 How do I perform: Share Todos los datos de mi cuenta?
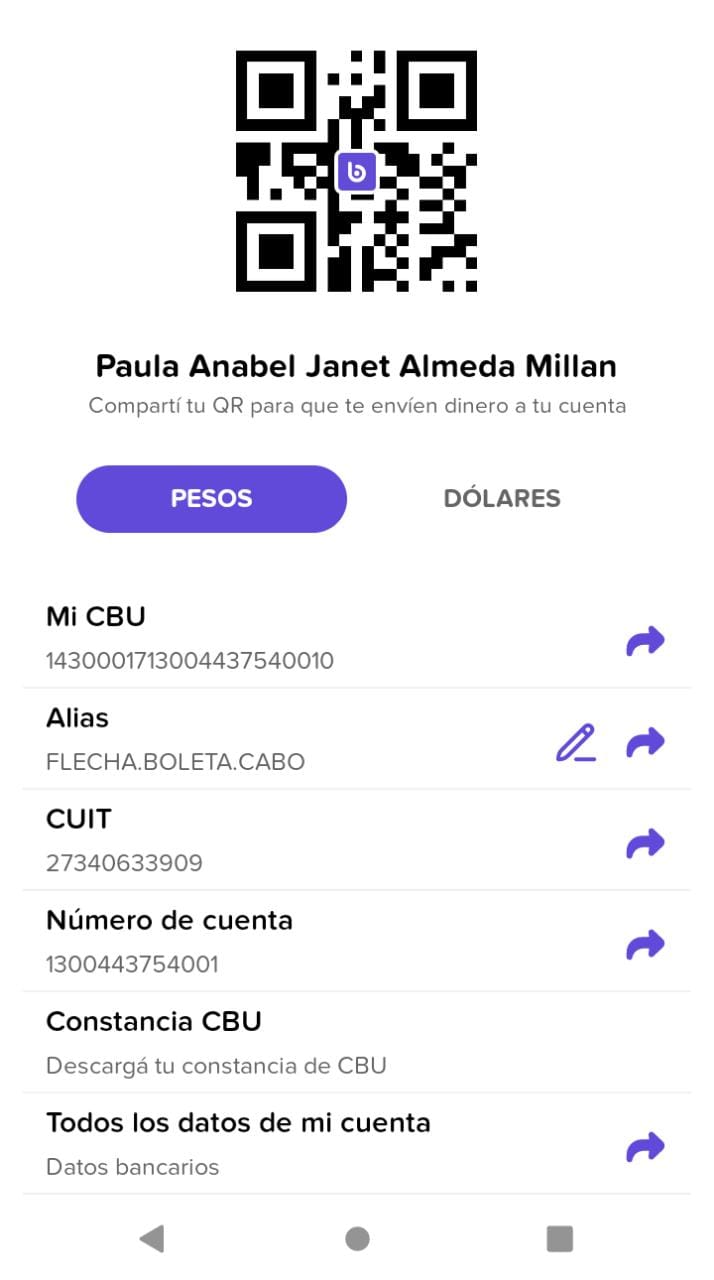tap(645, 1146)
